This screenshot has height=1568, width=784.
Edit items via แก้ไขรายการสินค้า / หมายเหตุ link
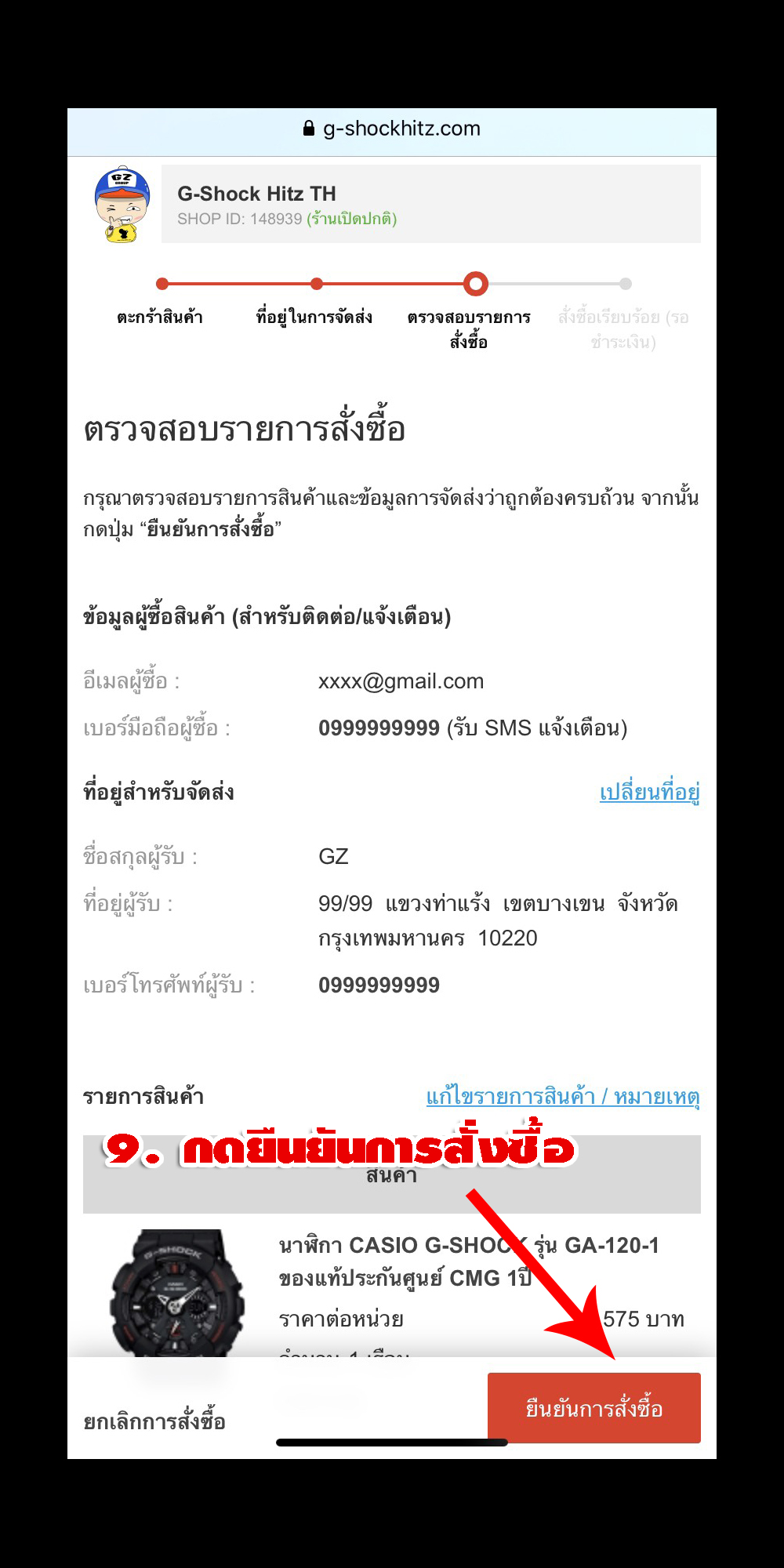[562, 1096]
